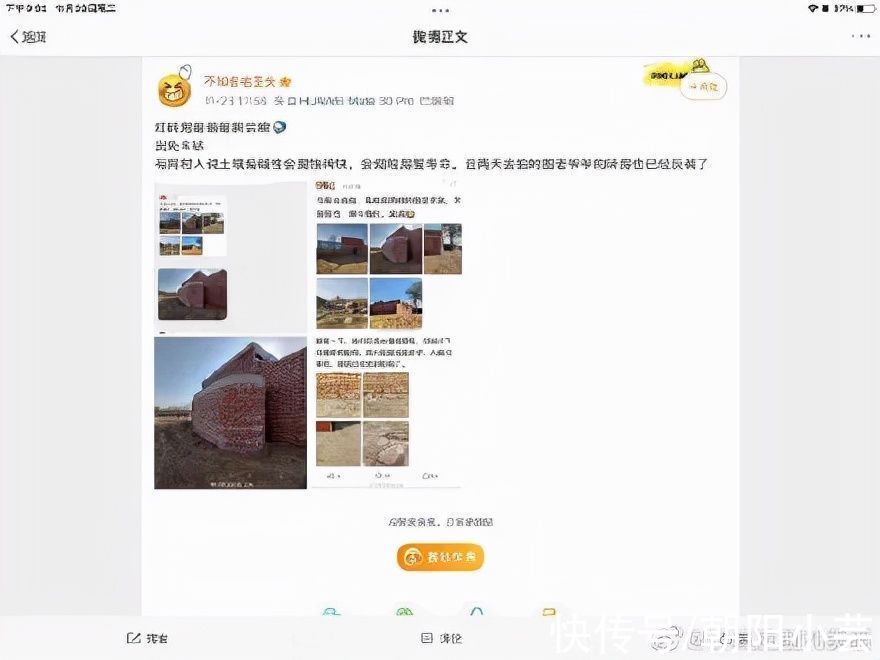Open comments from the bottom bar
The width and height of the screenshot is (880, 660).
441,638
